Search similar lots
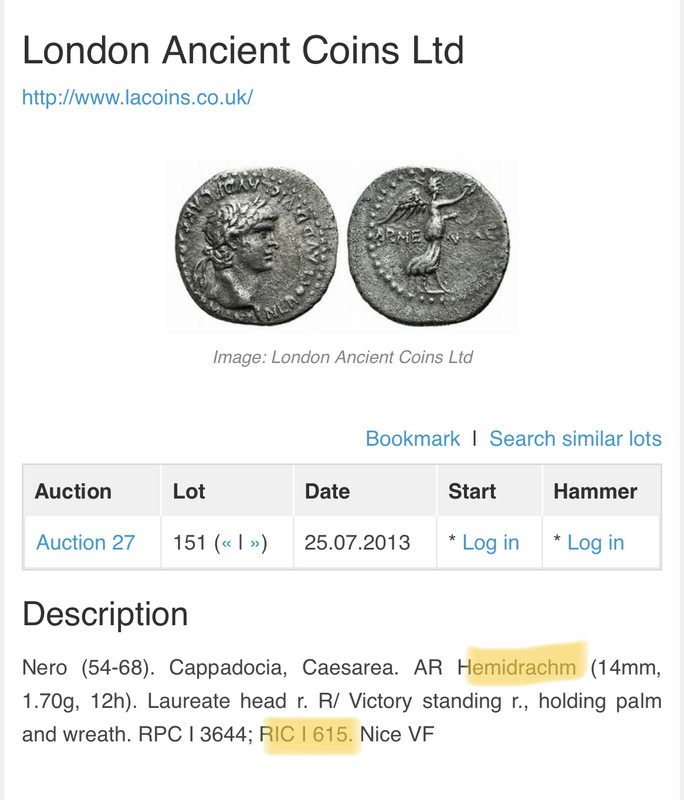This screenshot has height=800, width=684. tap(575, 439)
